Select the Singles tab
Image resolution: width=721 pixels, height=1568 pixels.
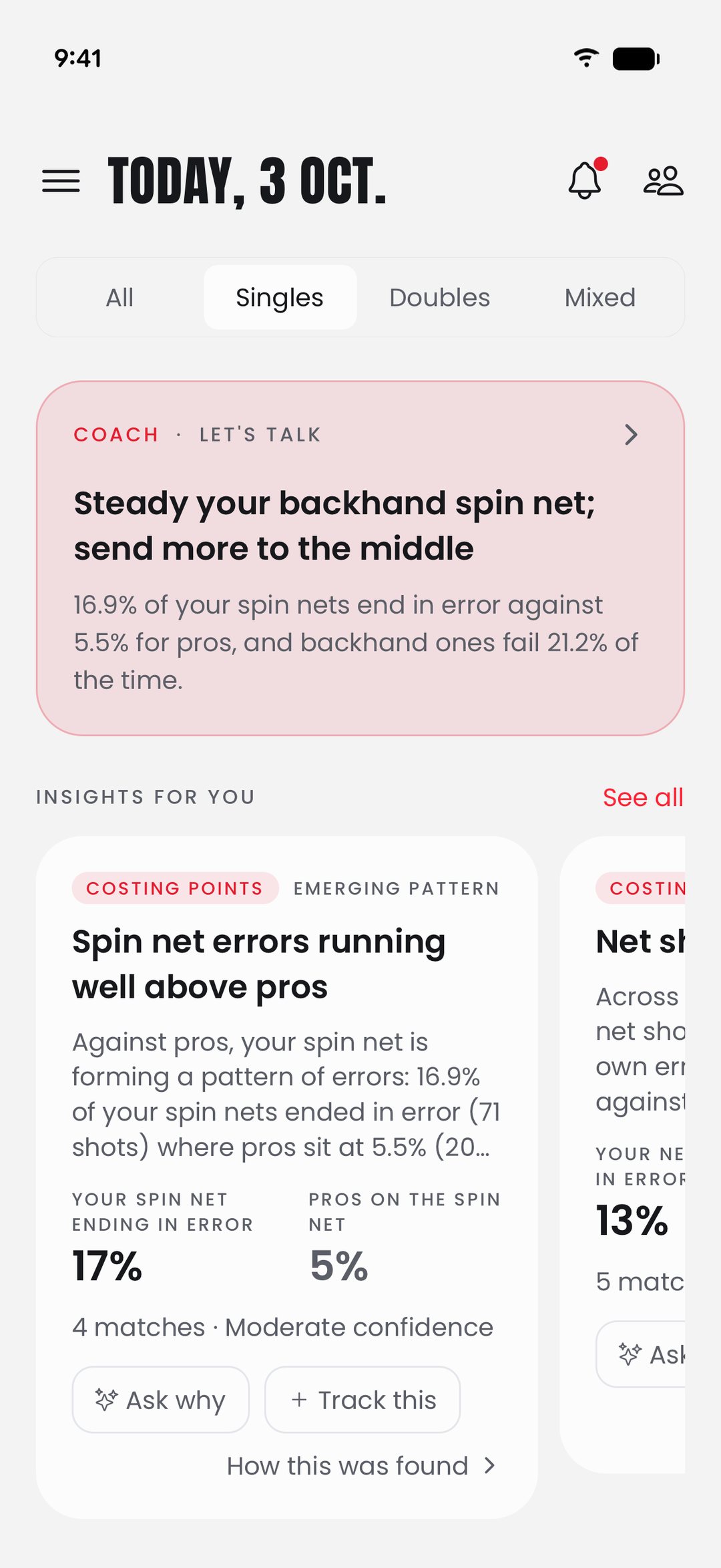pos(280,297)
